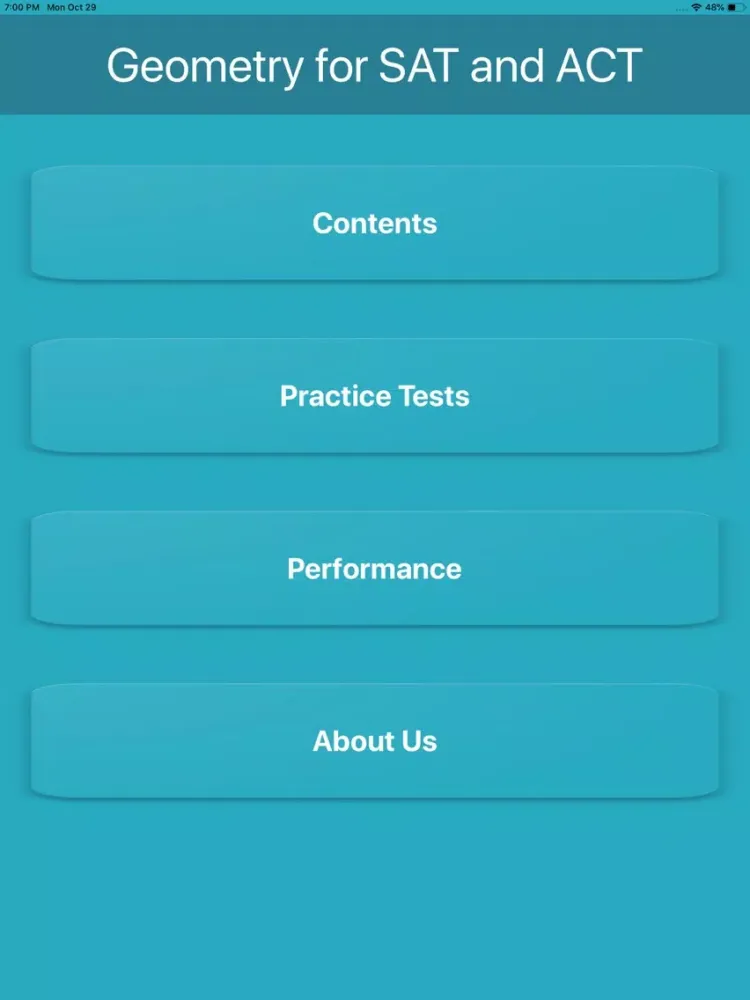
Task: Open the Contents section
Action: [x=375, y=223]
